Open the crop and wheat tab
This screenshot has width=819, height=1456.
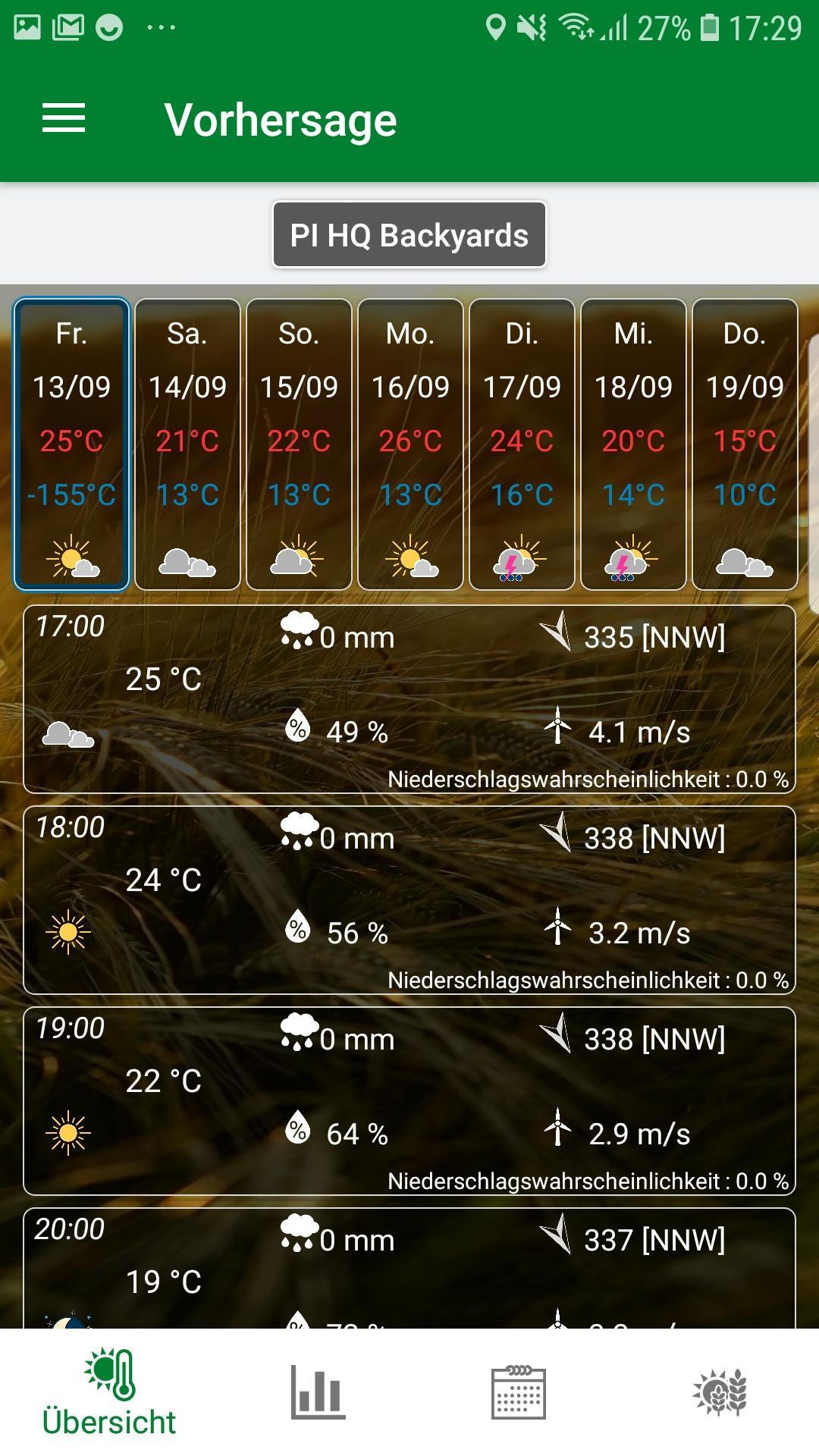(720, 1392)
